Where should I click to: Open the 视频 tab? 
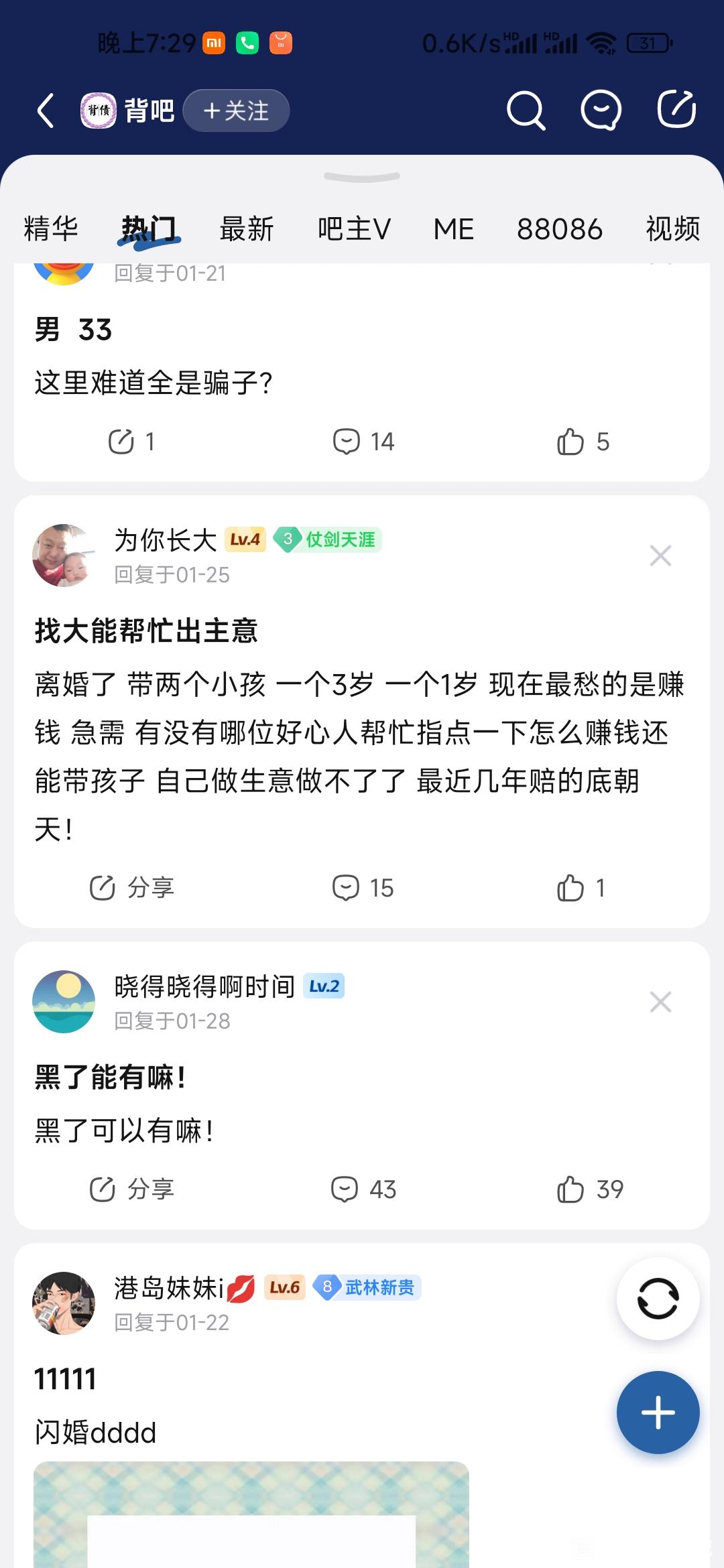pos(672,229)
